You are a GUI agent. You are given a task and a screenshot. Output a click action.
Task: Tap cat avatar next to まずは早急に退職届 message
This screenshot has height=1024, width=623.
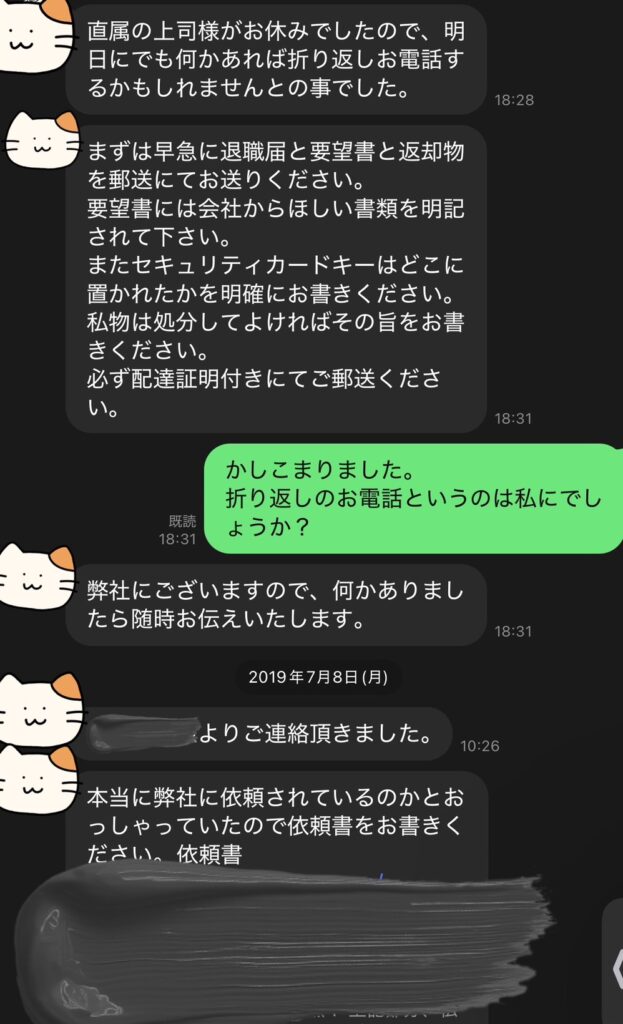click(42, 142)
